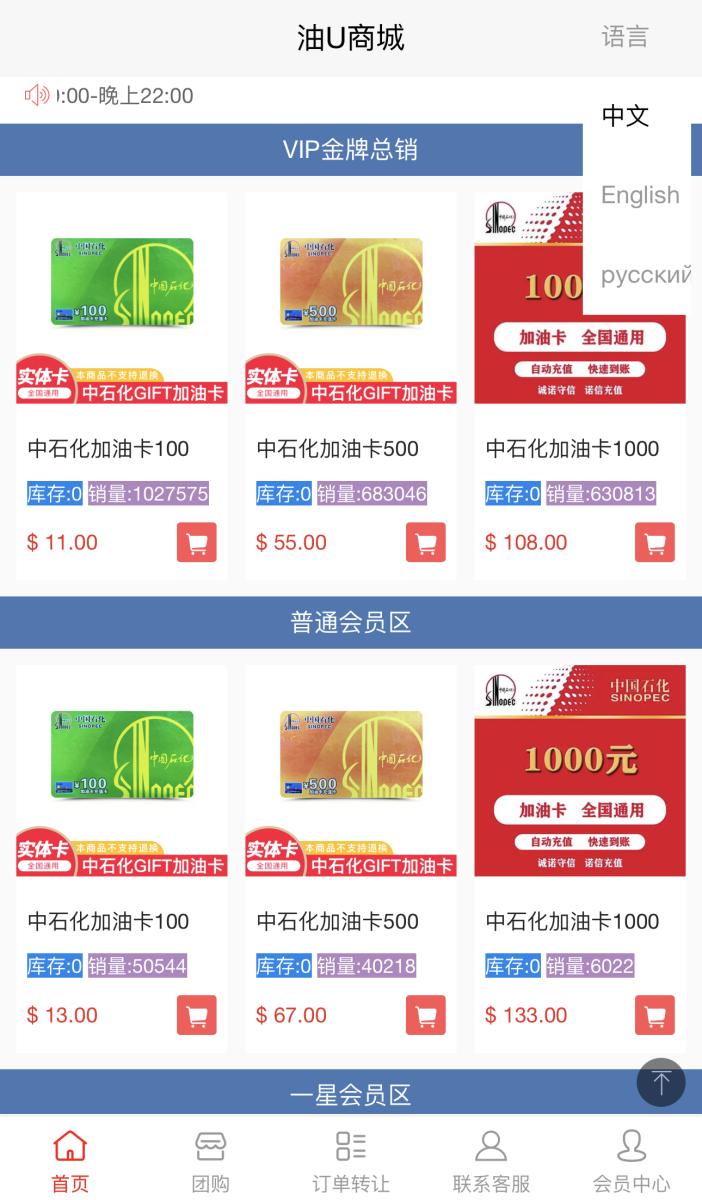Select 中文 language option

626,116
